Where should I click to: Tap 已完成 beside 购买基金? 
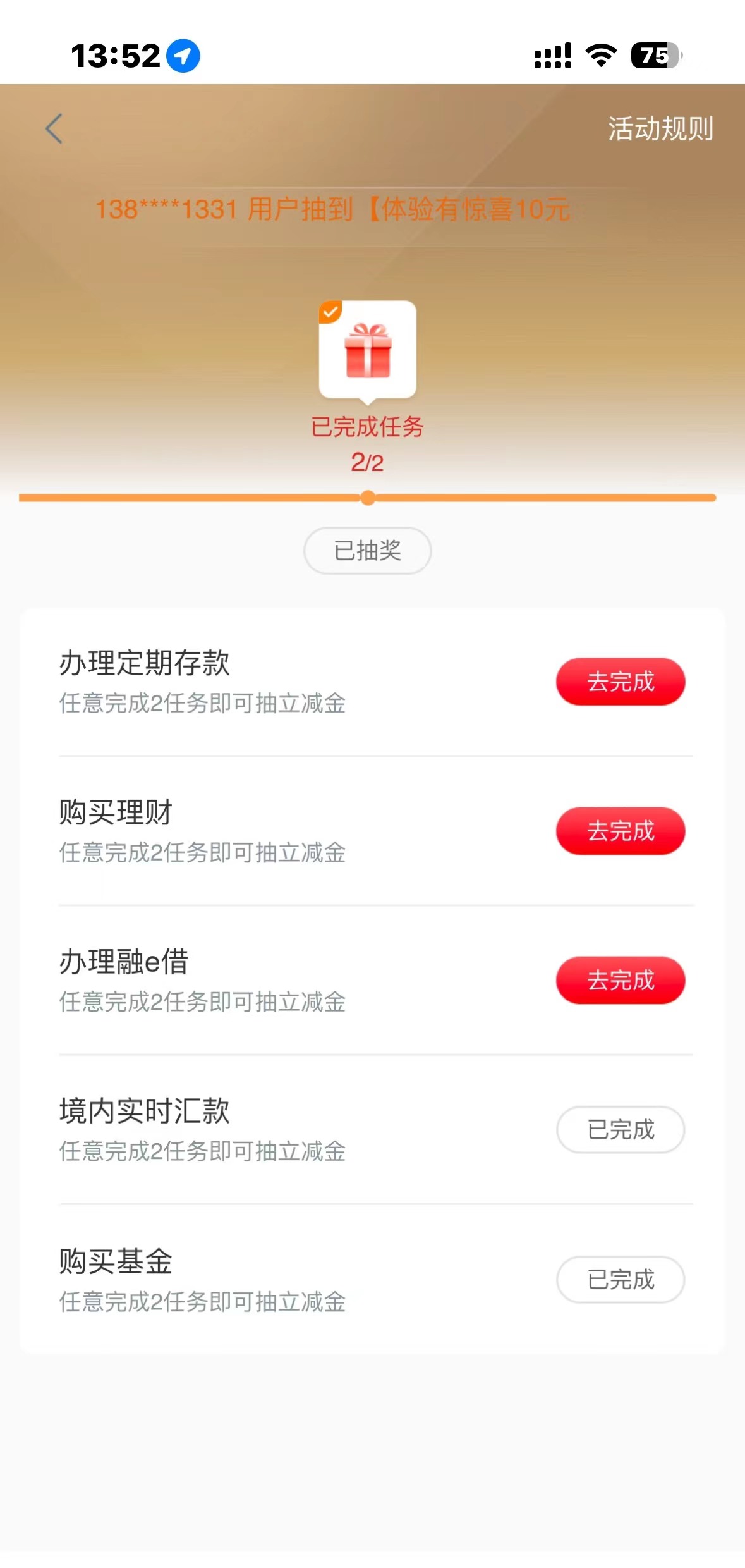[621, 1279]
